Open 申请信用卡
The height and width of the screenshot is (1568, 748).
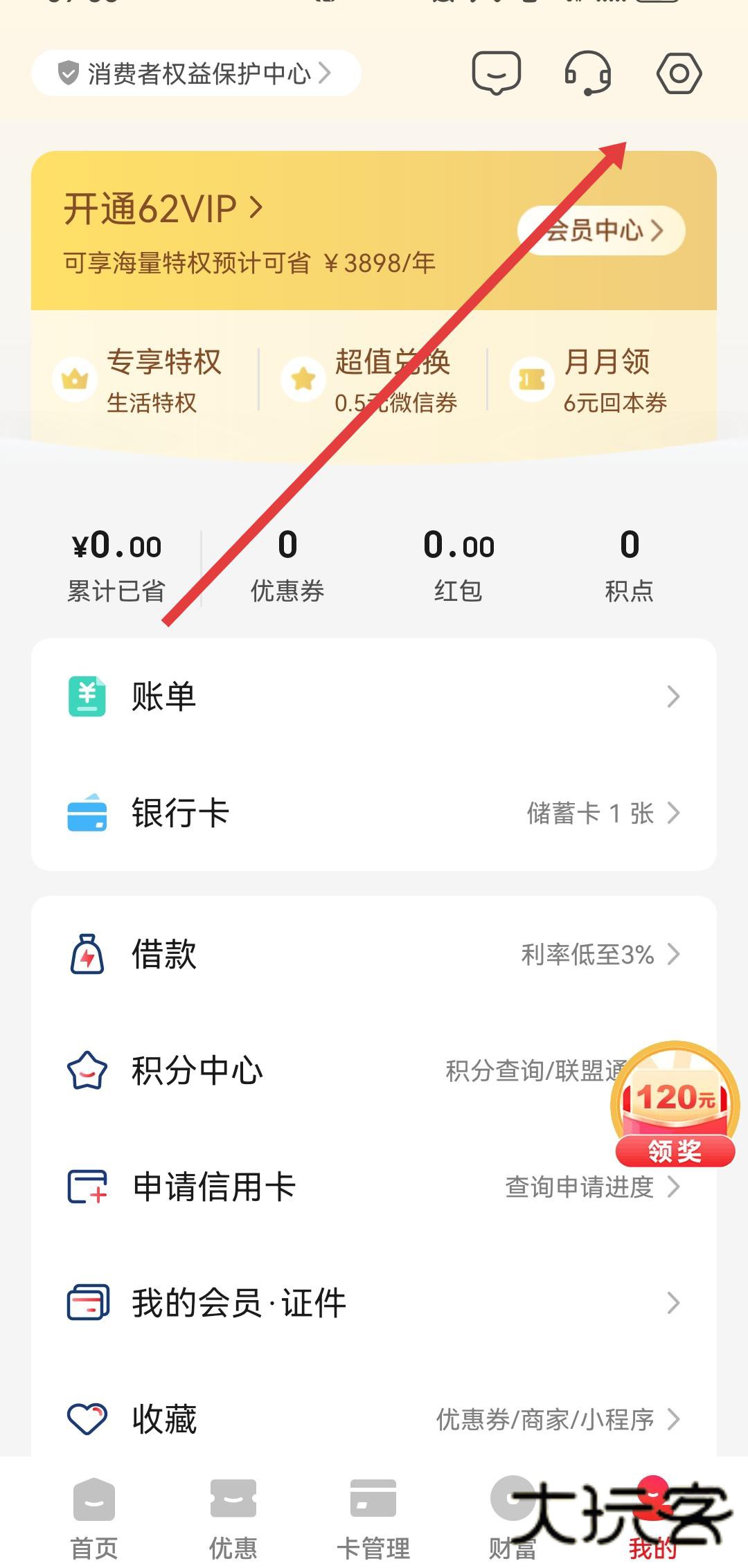(x=374, y=1187)
